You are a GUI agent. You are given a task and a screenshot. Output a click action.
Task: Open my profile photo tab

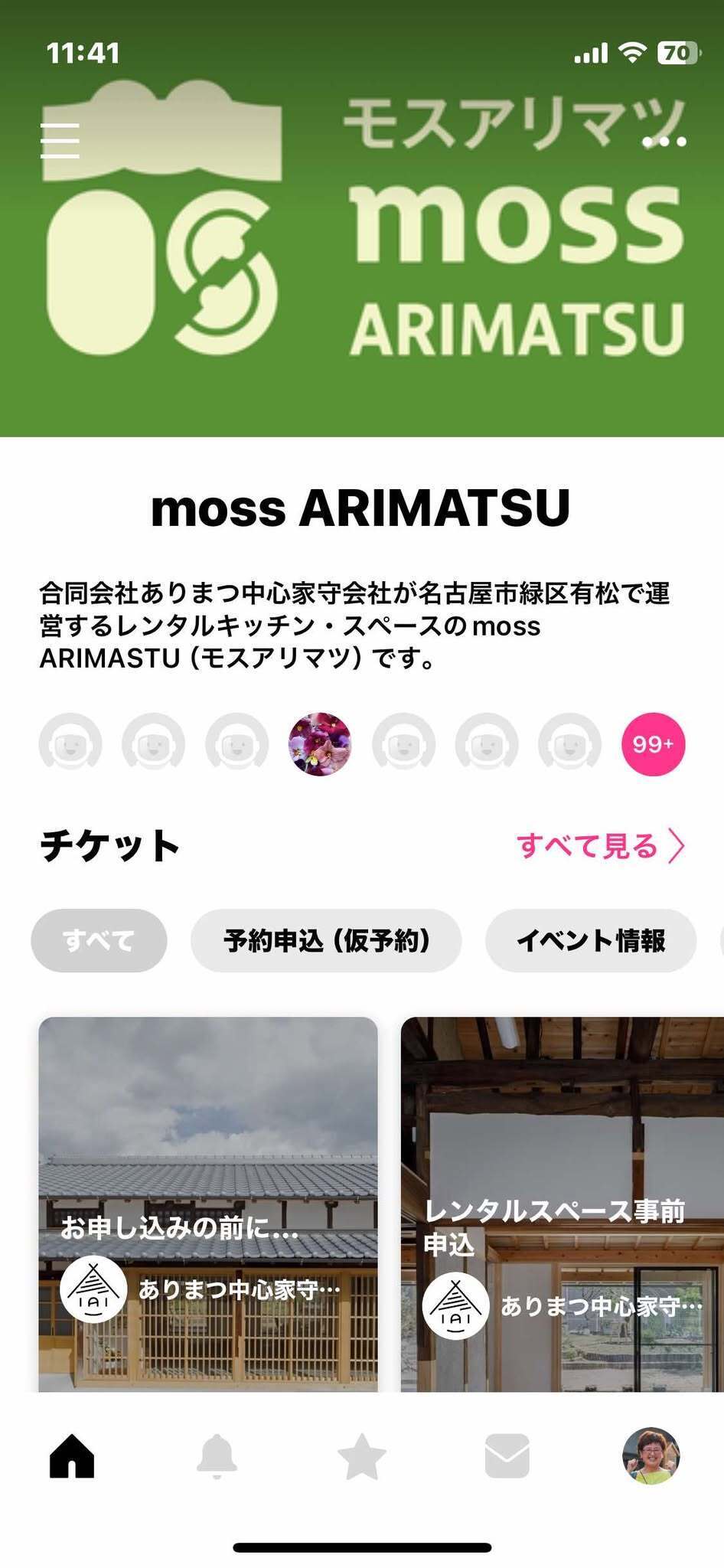[651, 1456]
